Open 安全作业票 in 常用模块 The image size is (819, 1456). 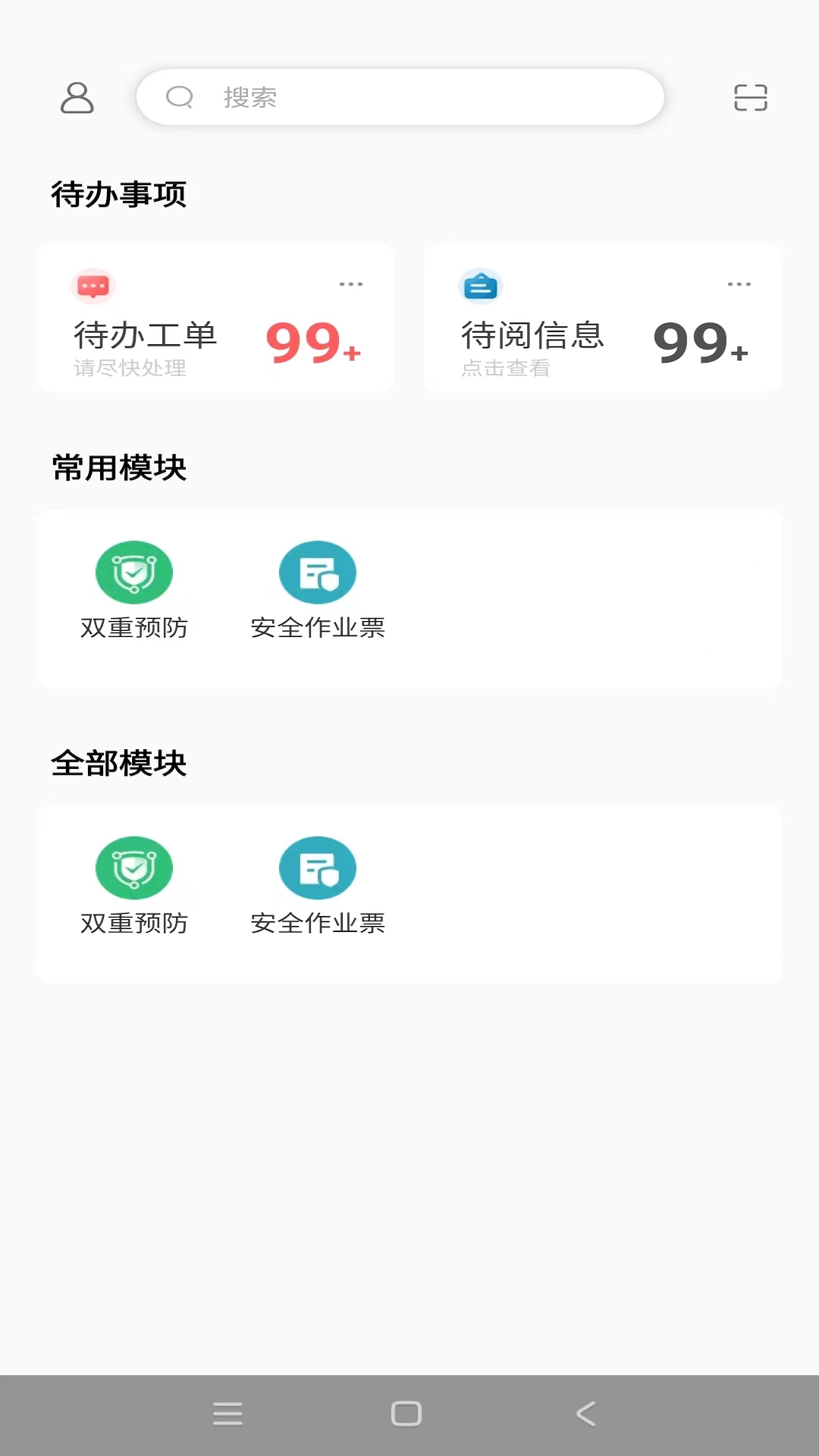[x=318, y=572]
